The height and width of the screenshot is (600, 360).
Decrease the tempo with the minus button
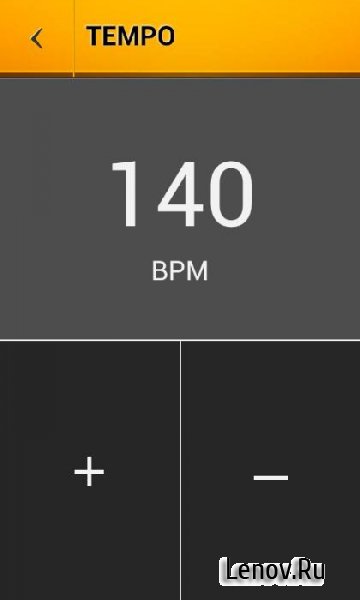270,470
